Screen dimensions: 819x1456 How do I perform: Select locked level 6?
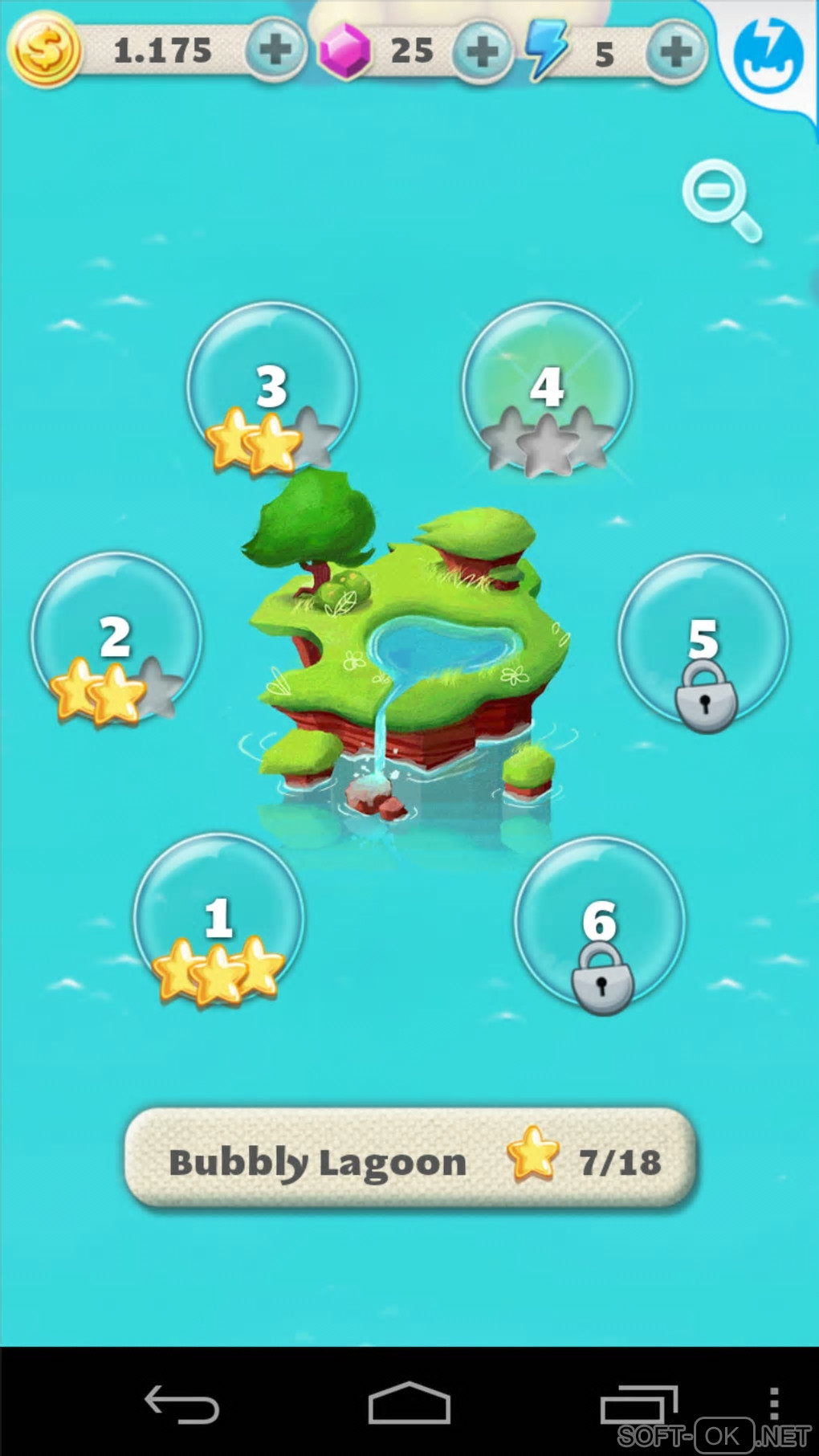[x=600, y=923]
